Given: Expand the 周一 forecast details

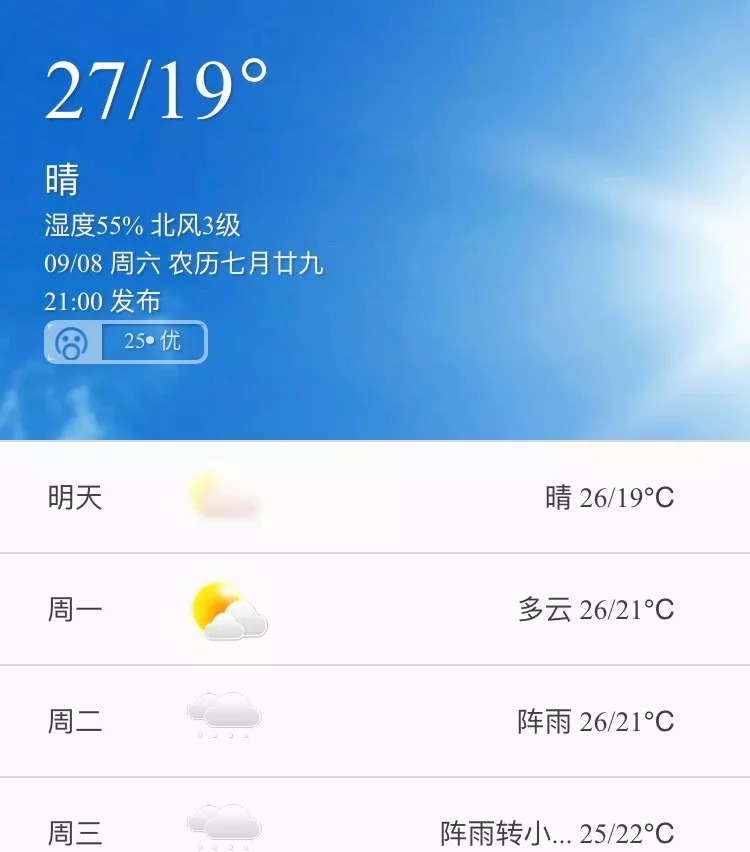Looking at the screenshot, I should [375, 609].
